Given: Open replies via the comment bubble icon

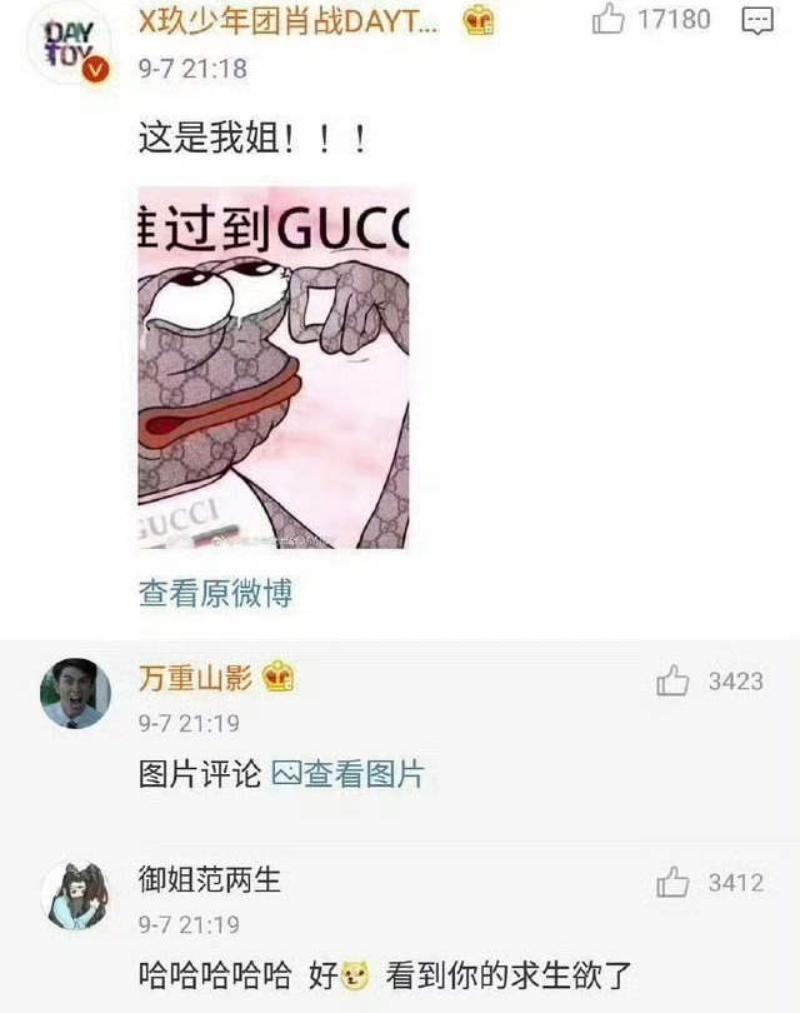Looking at the screenshot, I should [x=757, y=19].
